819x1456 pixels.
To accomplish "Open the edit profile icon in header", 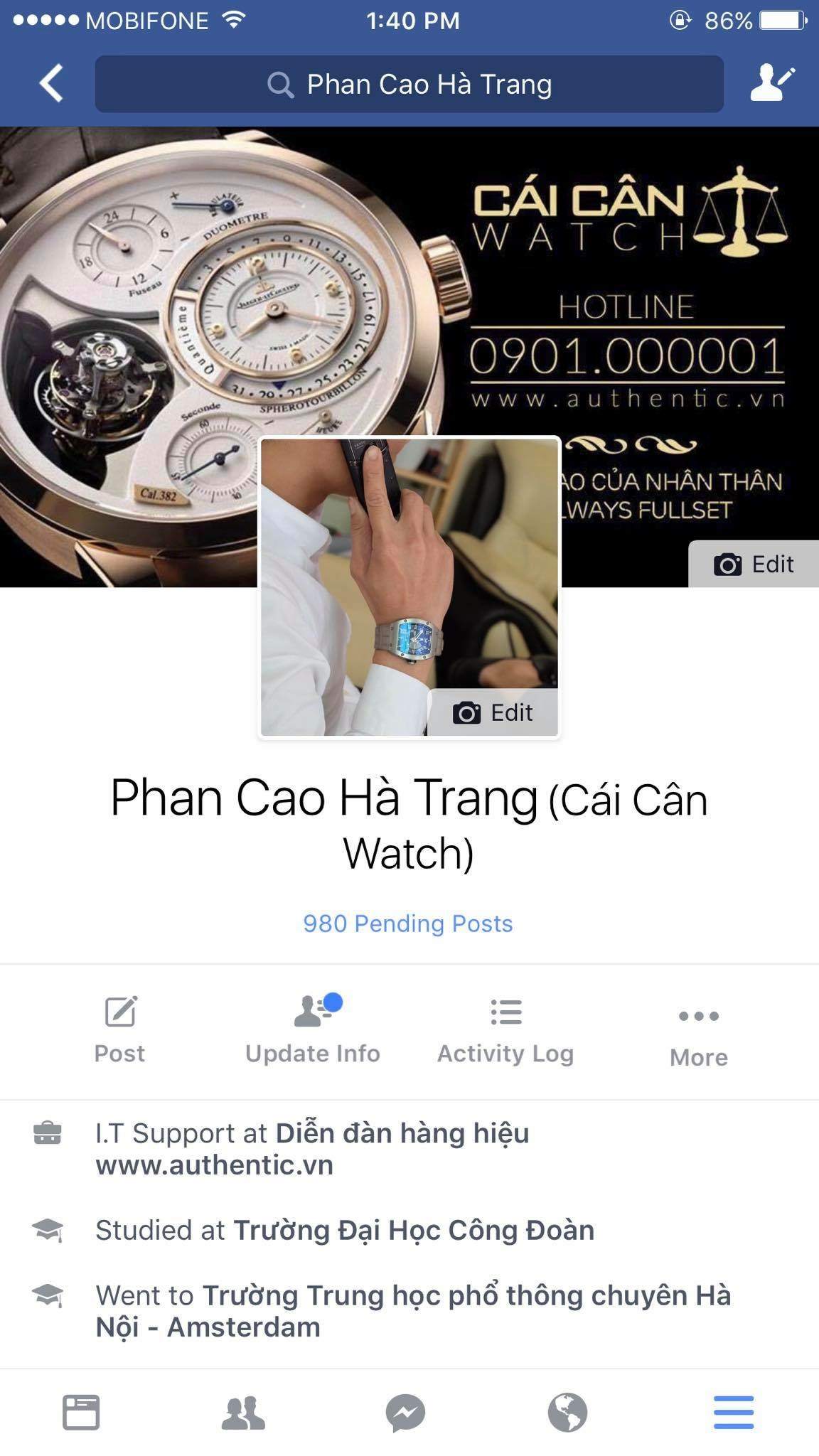I will (772, 83).
